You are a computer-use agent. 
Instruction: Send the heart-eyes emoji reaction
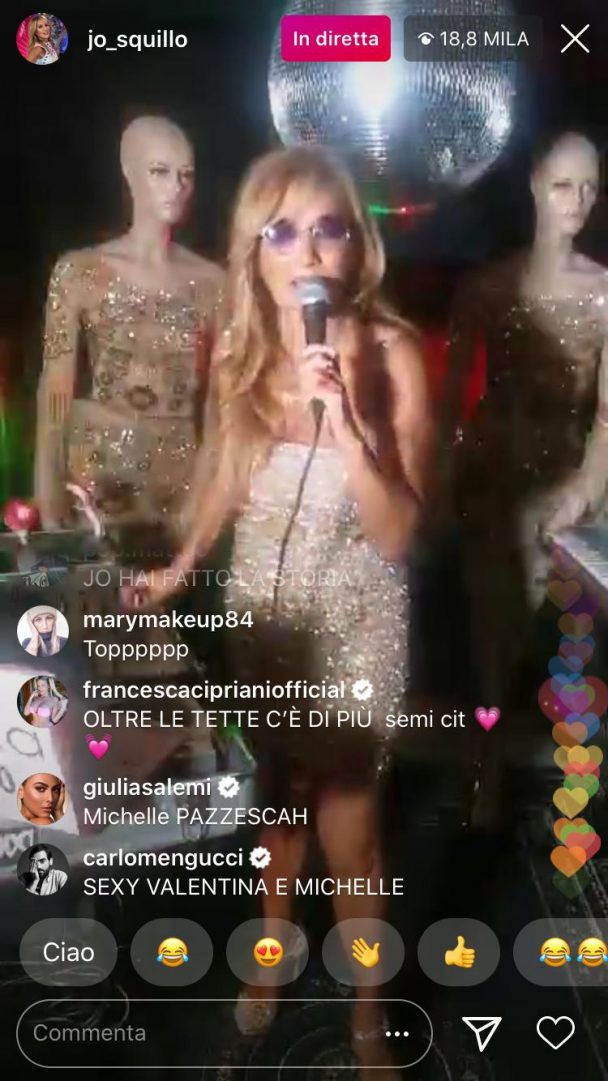pos(267,952)
